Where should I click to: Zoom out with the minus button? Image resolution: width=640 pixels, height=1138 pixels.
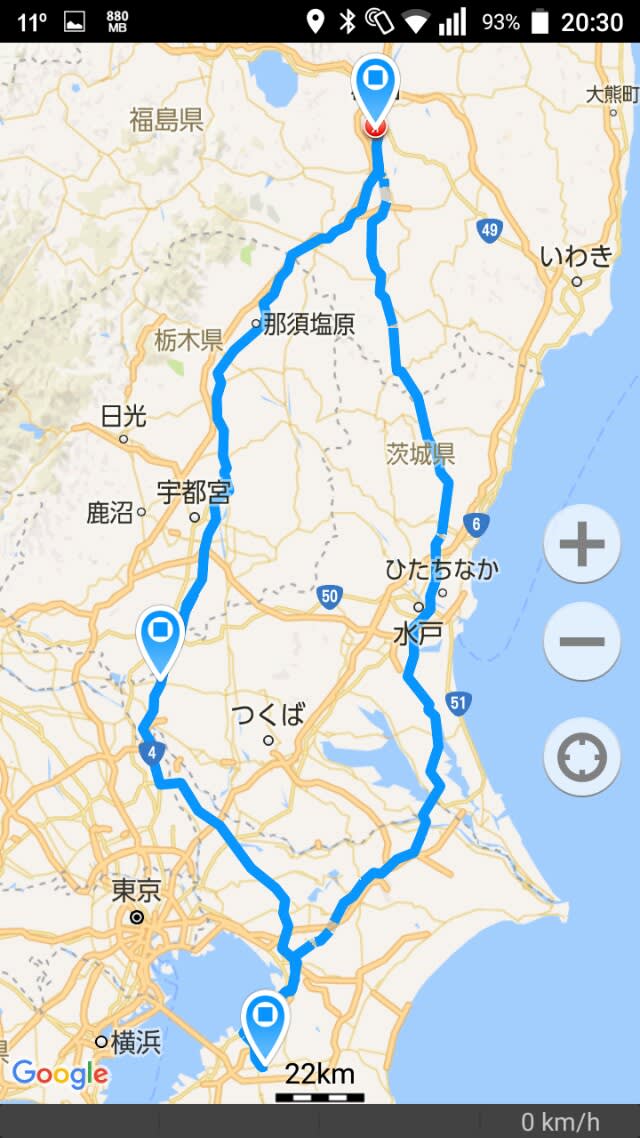[x=582, y=641]
